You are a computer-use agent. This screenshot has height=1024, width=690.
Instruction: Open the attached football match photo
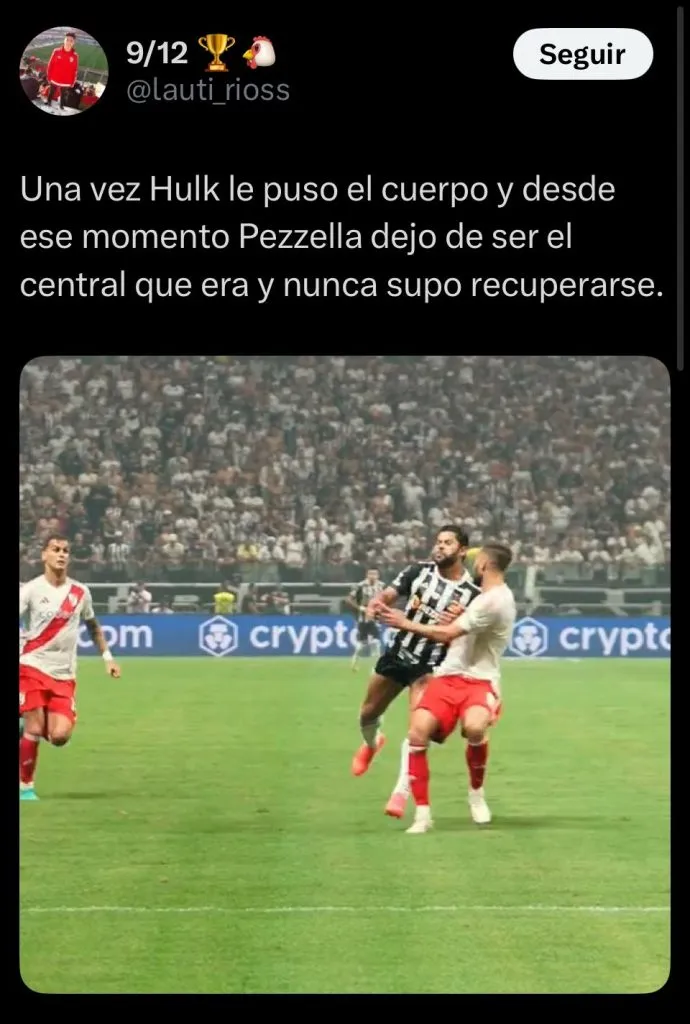[x=344, y=674]
